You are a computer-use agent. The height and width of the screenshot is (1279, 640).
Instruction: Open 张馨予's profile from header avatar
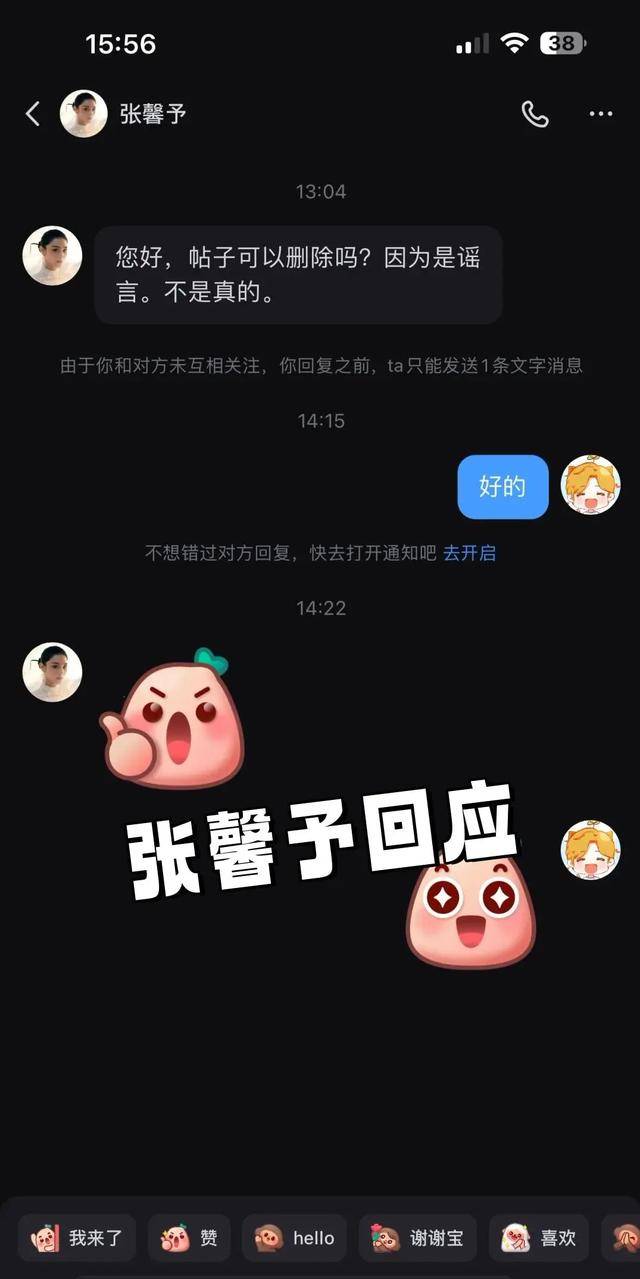coord(83,114)
